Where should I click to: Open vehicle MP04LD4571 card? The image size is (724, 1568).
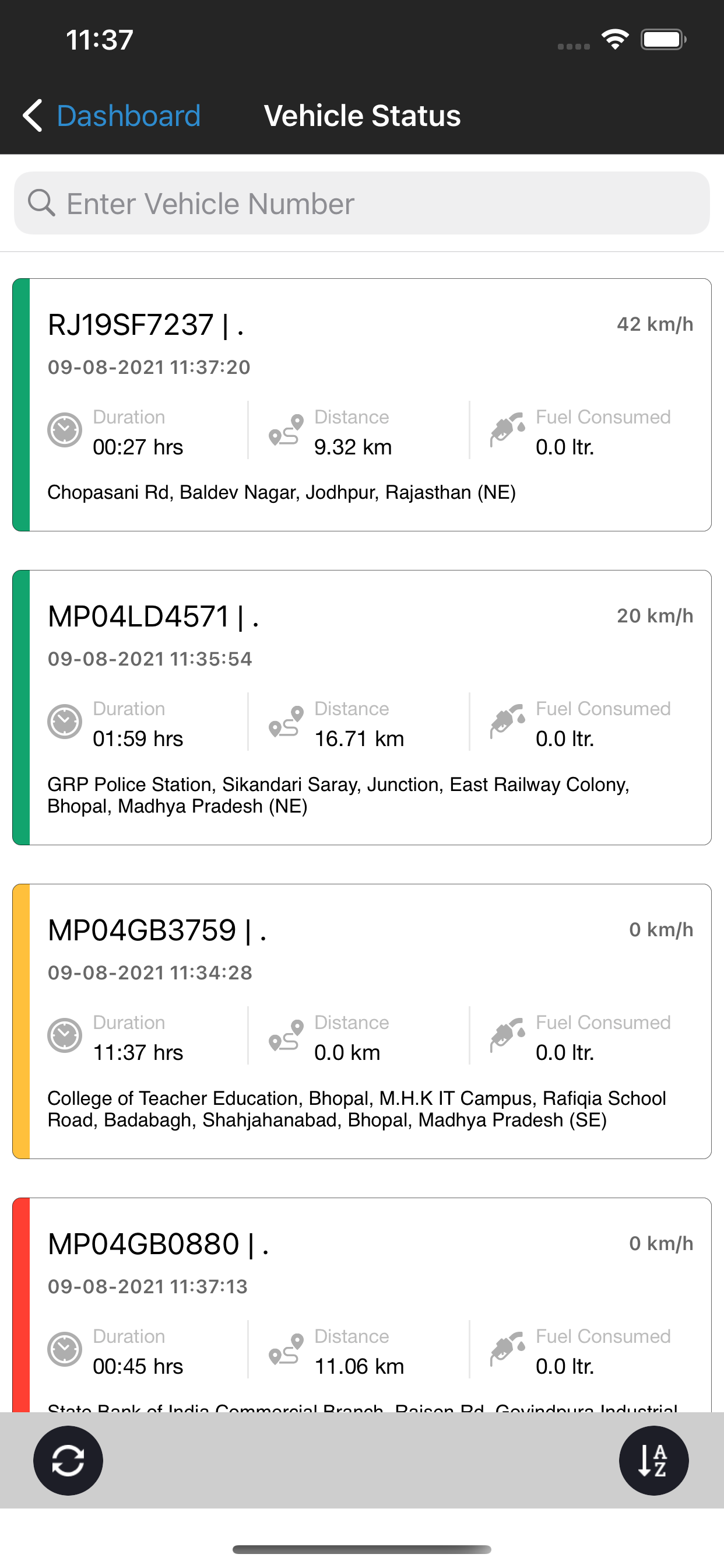[x=362, y=708]
